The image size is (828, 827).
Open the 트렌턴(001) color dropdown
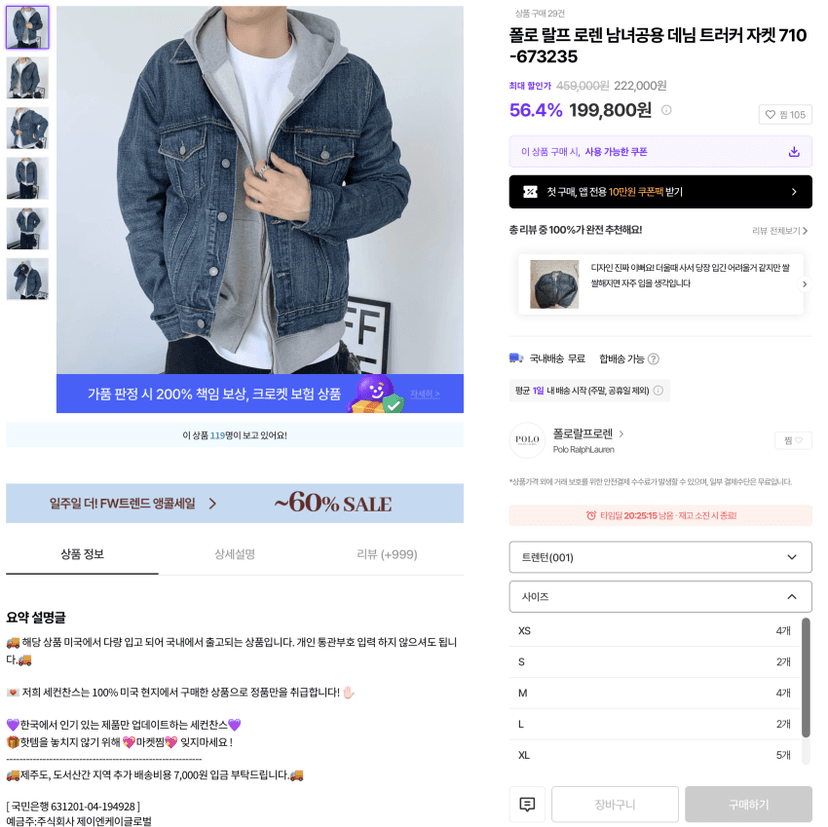pyautogui.click(x=660, y=557)
